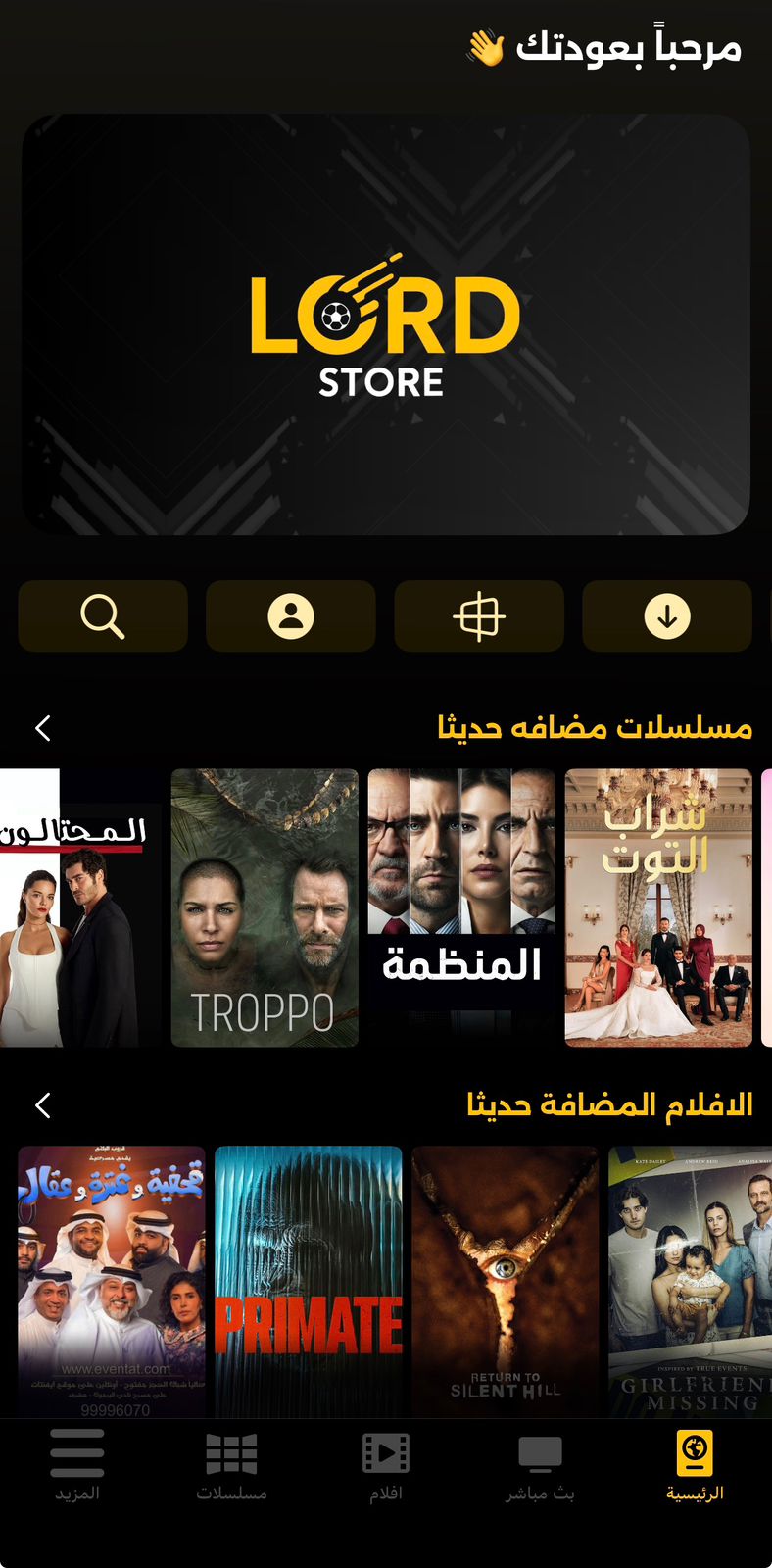Open the account profile button

click(291, 616)
